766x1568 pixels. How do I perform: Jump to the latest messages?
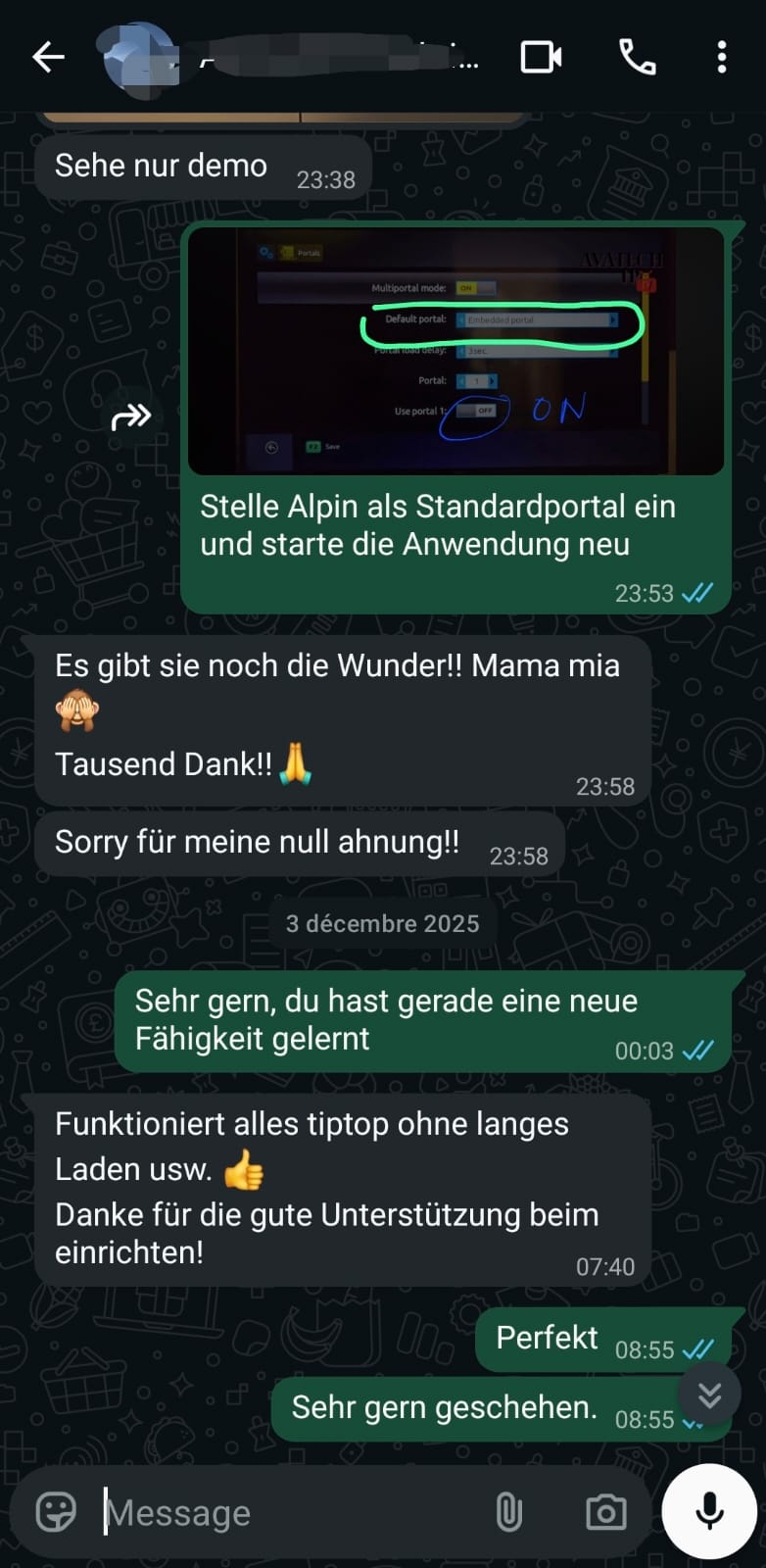(709, 1394)
